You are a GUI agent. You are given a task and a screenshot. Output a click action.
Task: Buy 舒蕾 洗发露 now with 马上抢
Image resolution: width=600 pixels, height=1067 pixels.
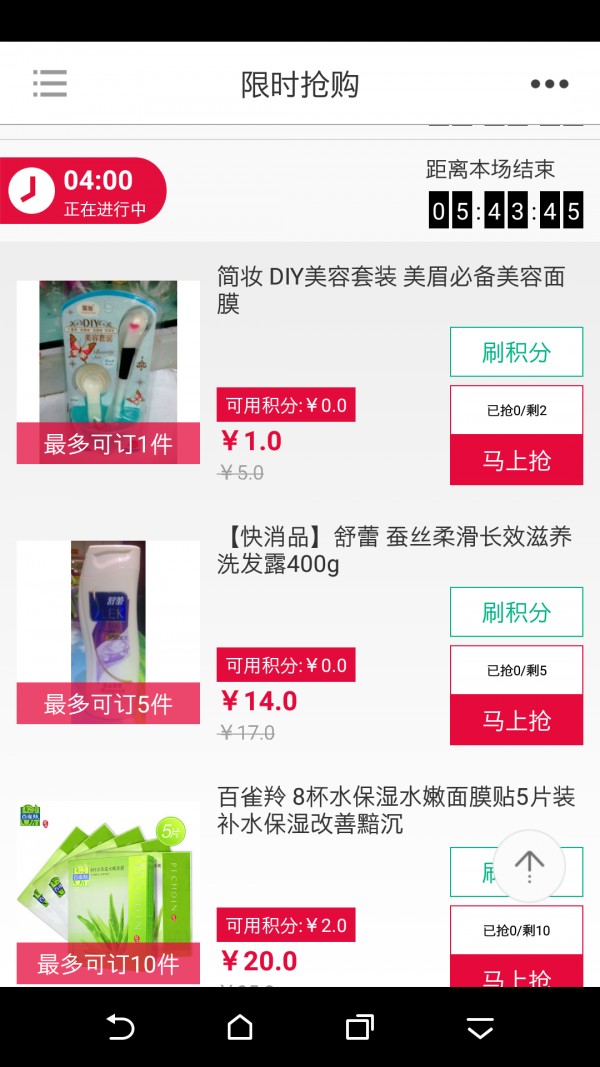[516, 720]
